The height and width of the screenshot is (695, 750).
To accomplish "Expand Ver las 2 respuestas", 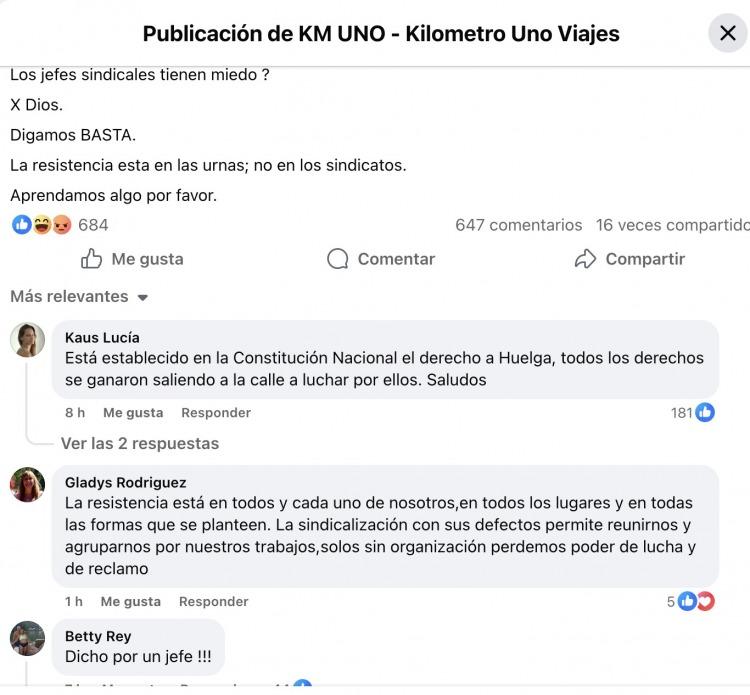I will pyautogui.click(x=139, y=443).
